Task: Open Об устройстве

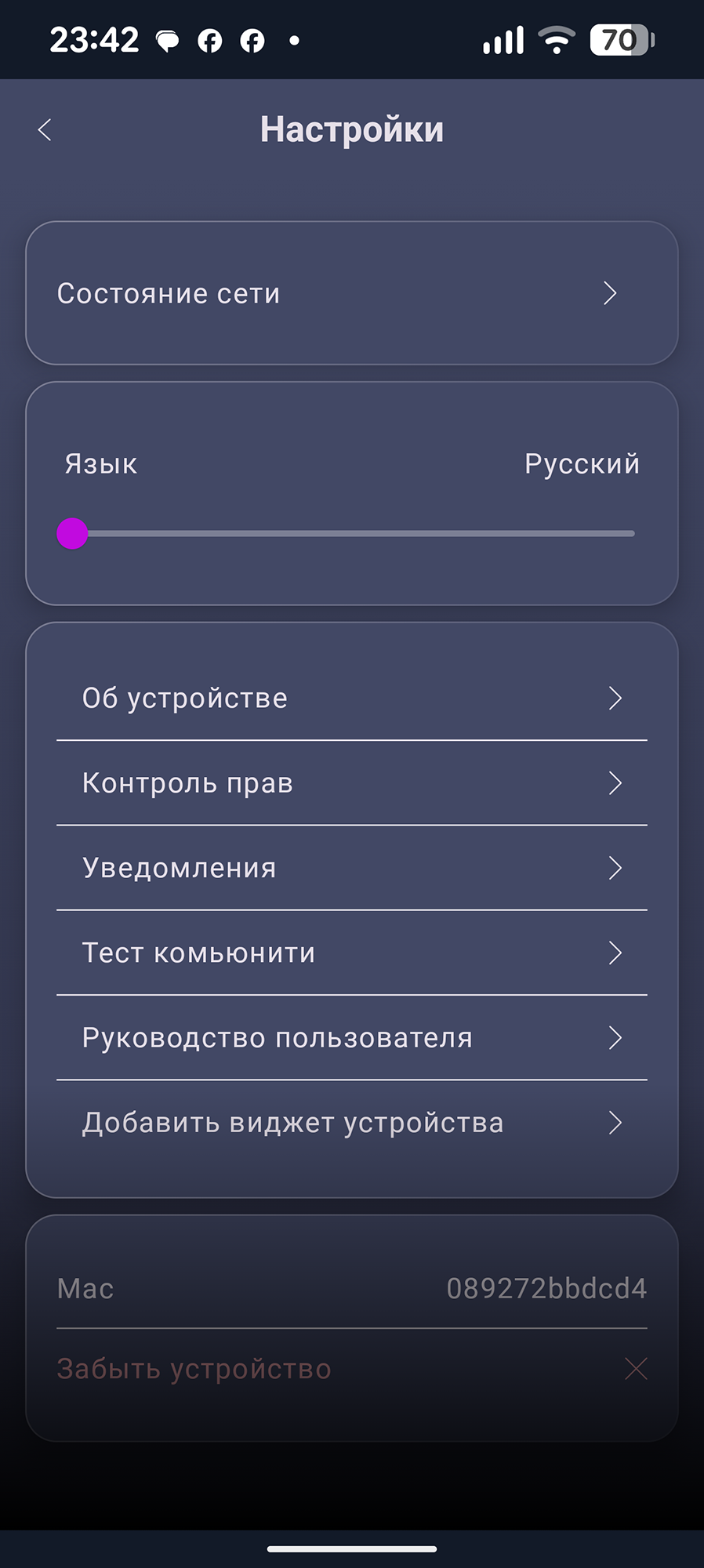Action: [352, 698]
